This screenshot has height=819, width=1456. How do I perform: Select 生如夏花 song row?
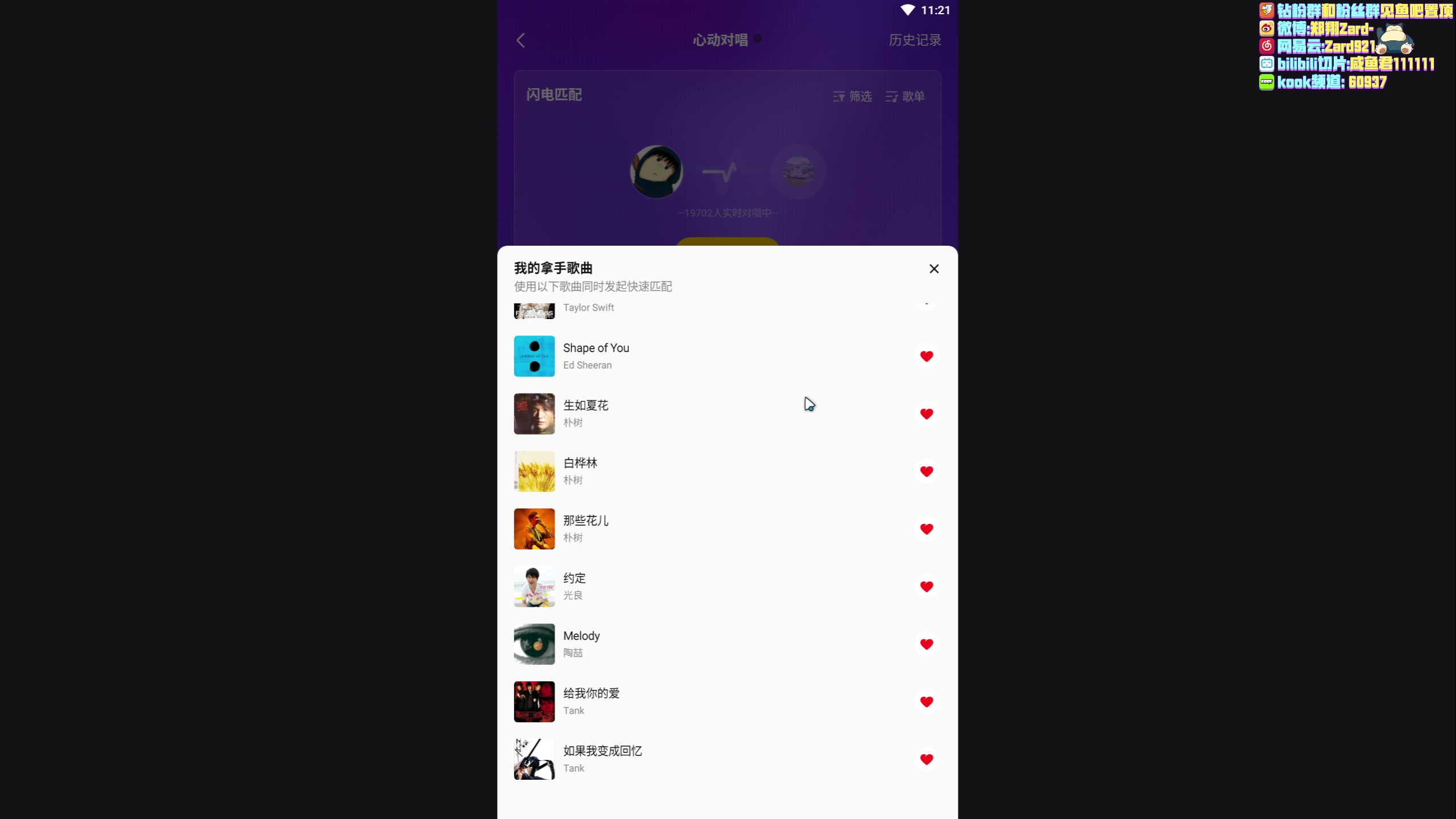(x=682, y=413)
